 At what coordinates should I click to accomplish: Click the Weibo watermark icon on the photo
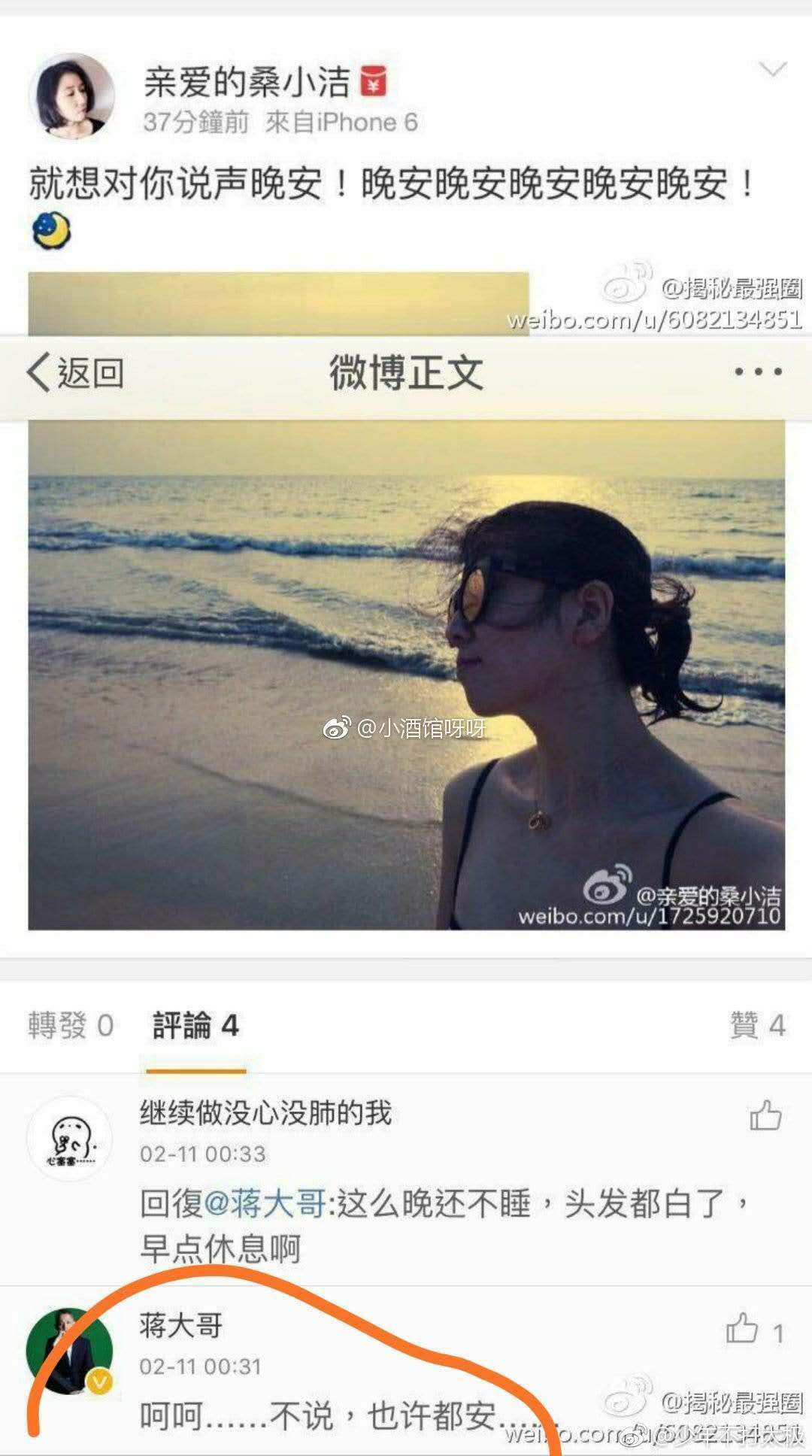tap(338, 728)
